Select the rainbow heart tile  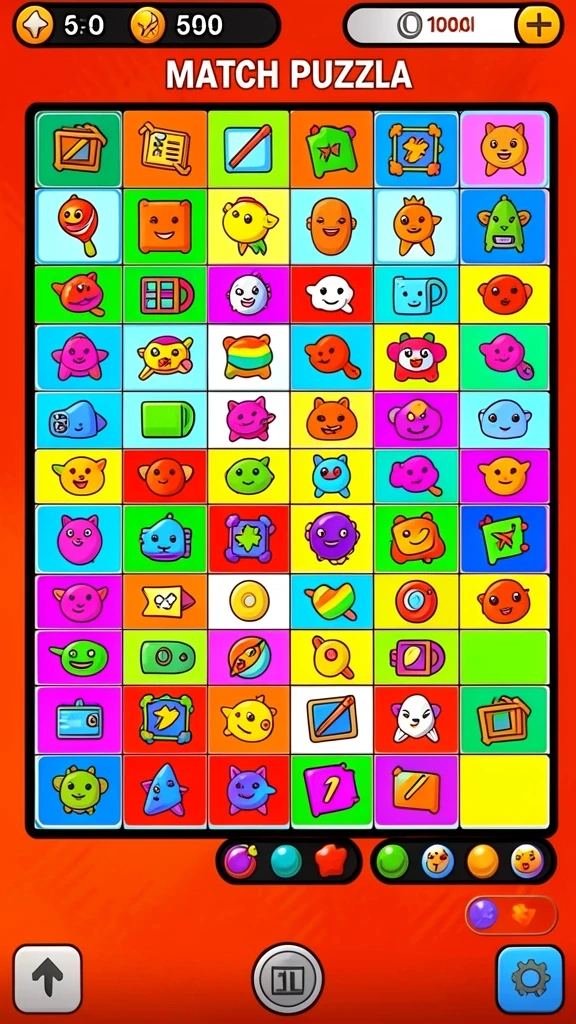[x=332, y=601]
